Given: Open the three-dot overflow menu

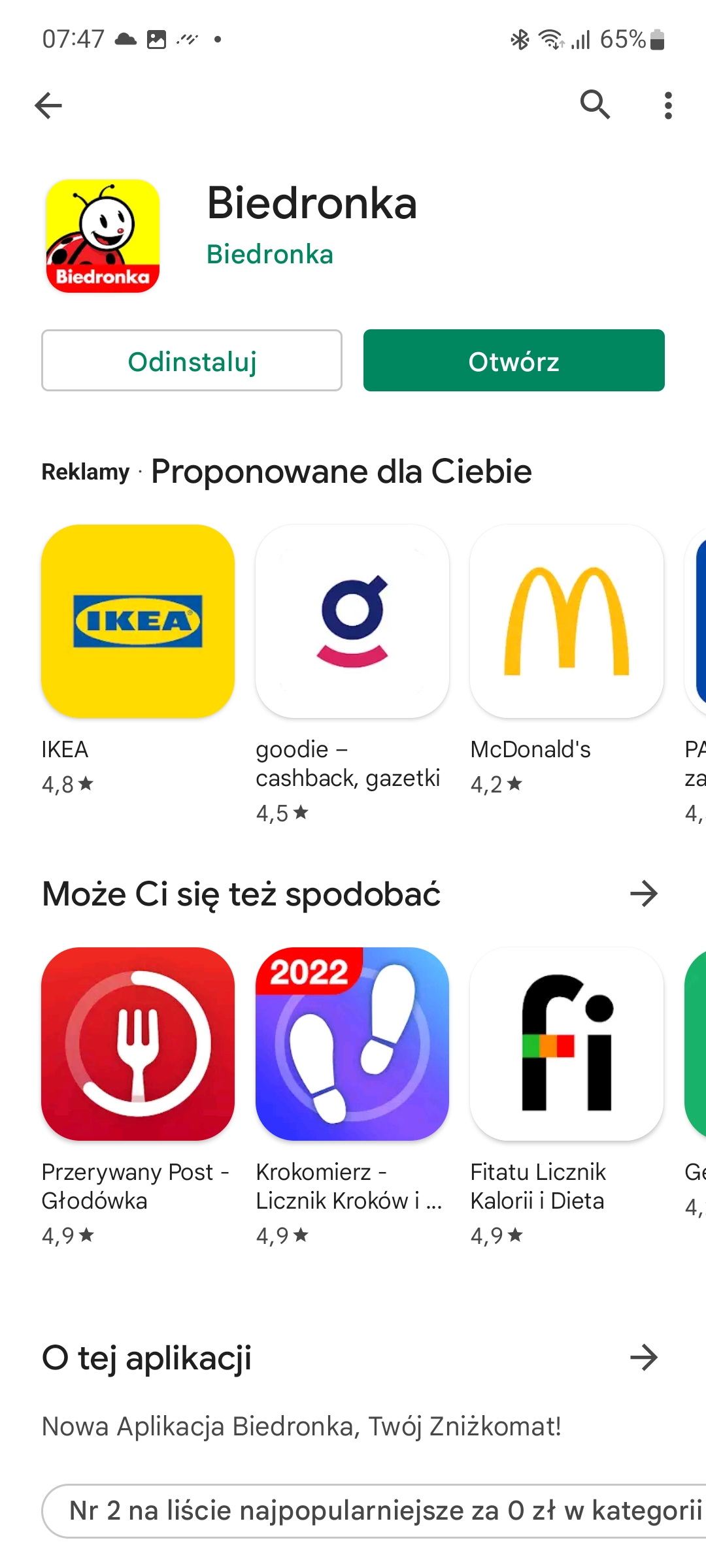Looking at the screenshot, I should pyautogui.click(x=667, y=105).
